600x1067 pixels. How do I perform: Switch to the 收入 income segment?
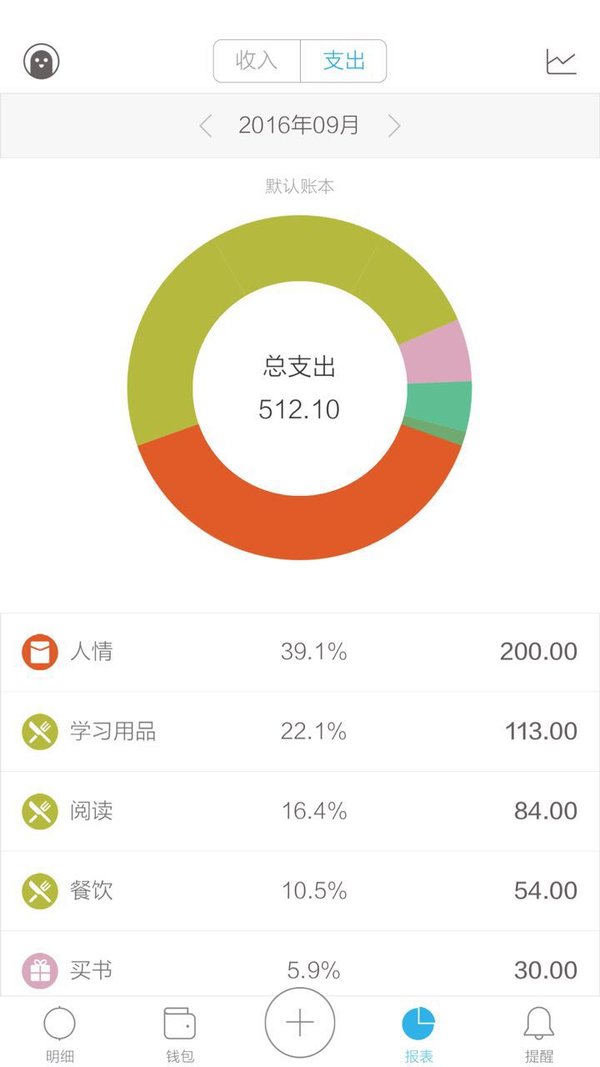tap(256, 61)
